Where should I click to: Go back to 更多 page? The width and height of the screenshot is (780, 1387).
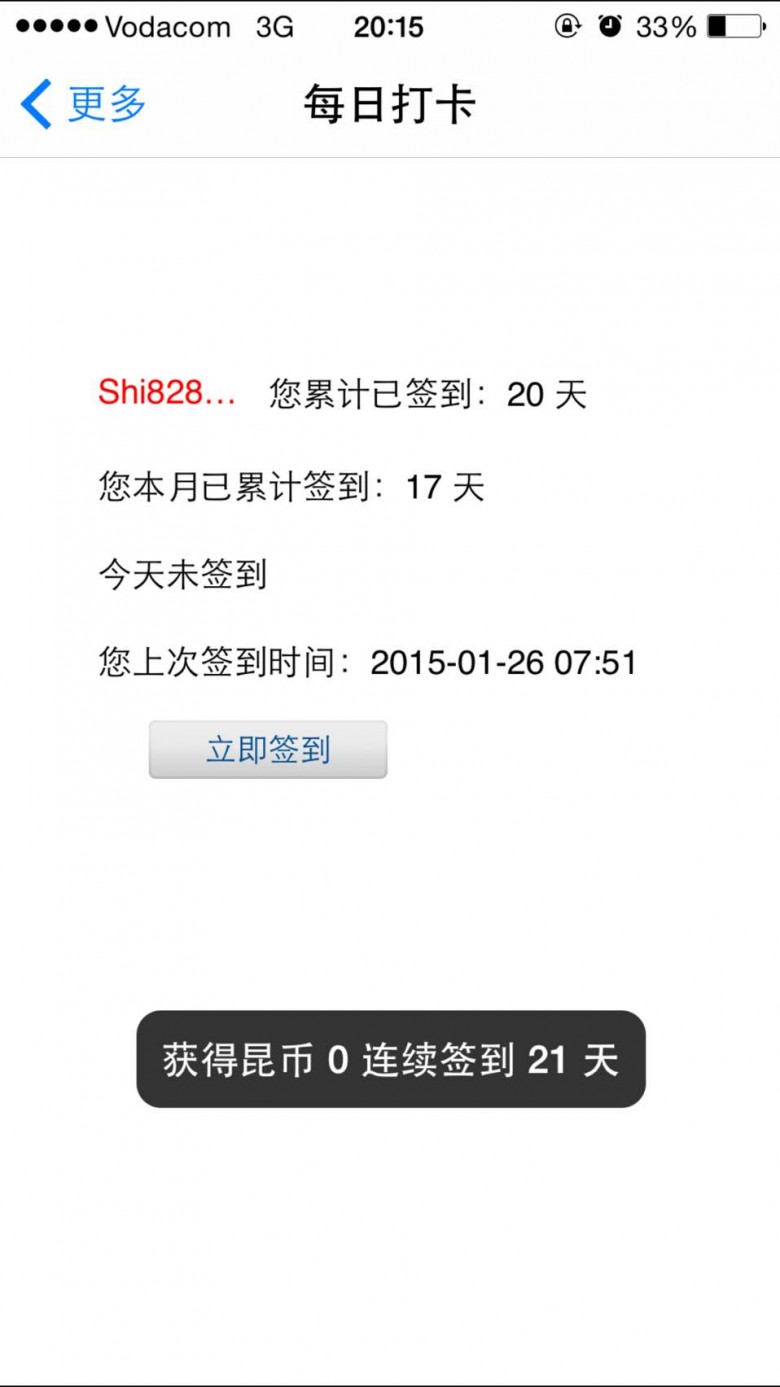point(84,104)
